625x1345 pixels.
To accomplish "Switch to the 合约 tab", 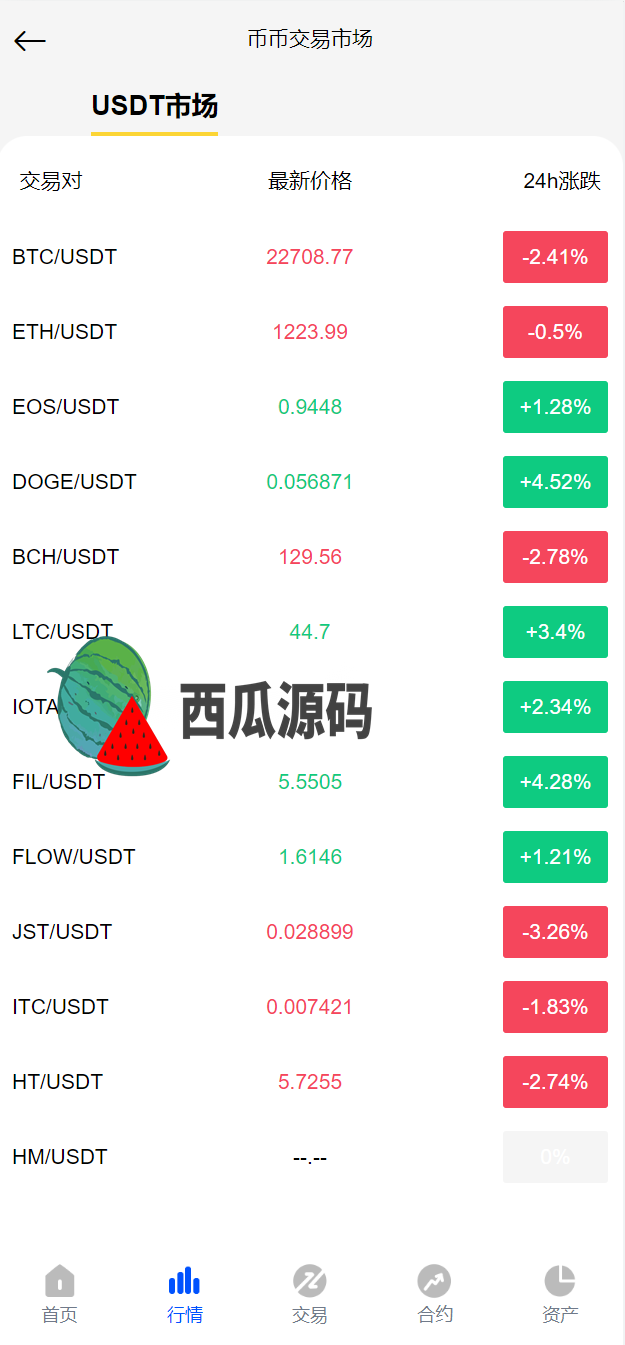I will pos(435,1294).
